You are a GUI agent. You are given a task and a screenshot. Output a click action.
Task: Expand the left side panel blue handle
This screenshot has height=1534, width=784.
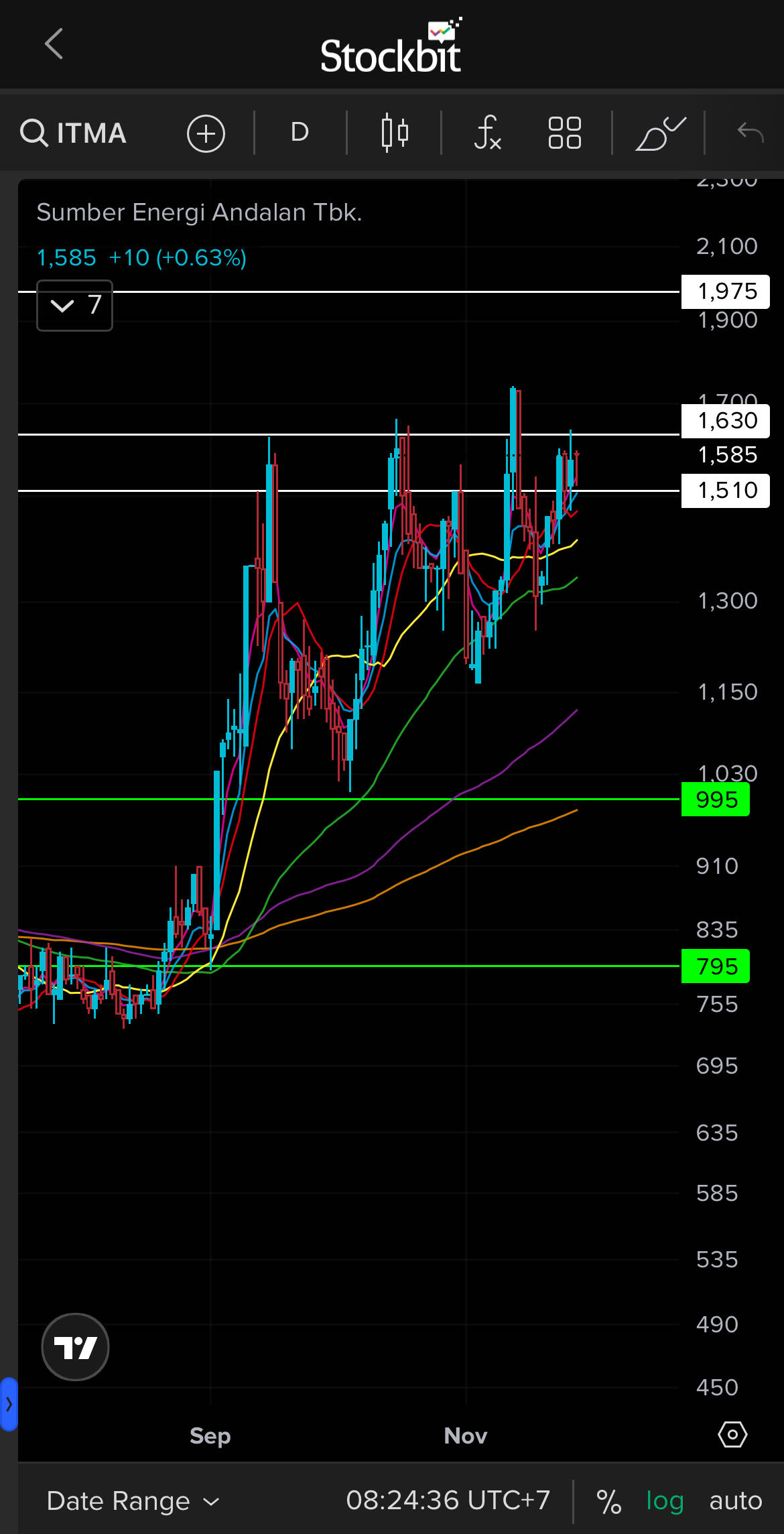coord(9,1404)
